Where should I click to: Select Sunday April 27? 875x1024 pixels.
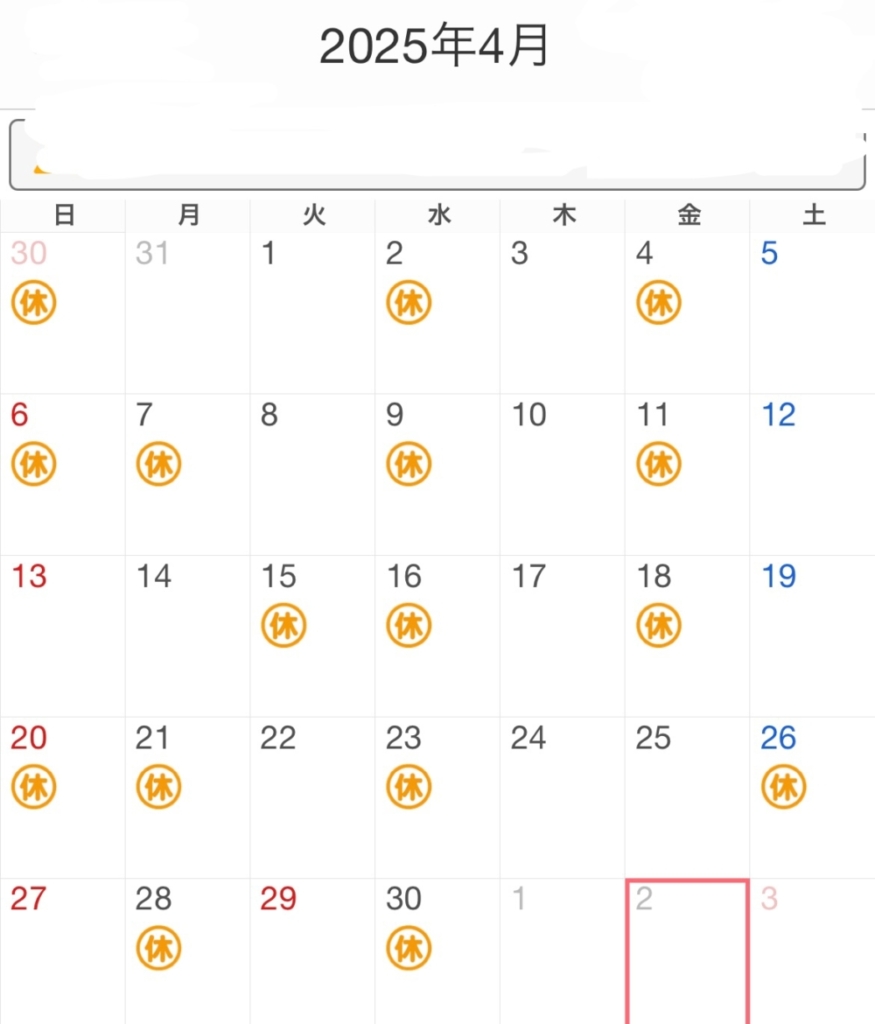62,950
